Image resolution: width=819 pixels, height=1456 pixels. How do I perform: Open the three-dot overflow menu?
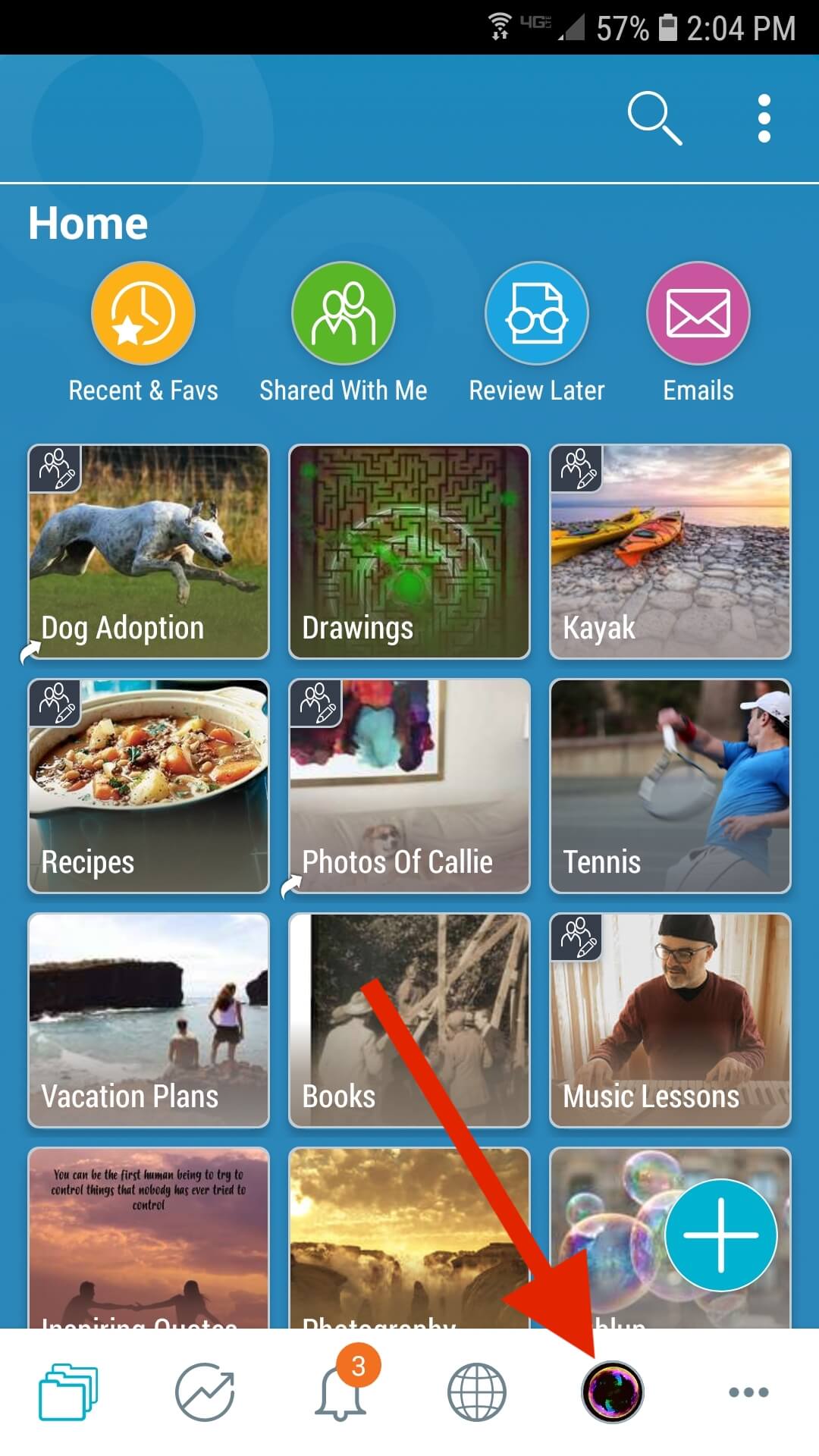point(764,118)
